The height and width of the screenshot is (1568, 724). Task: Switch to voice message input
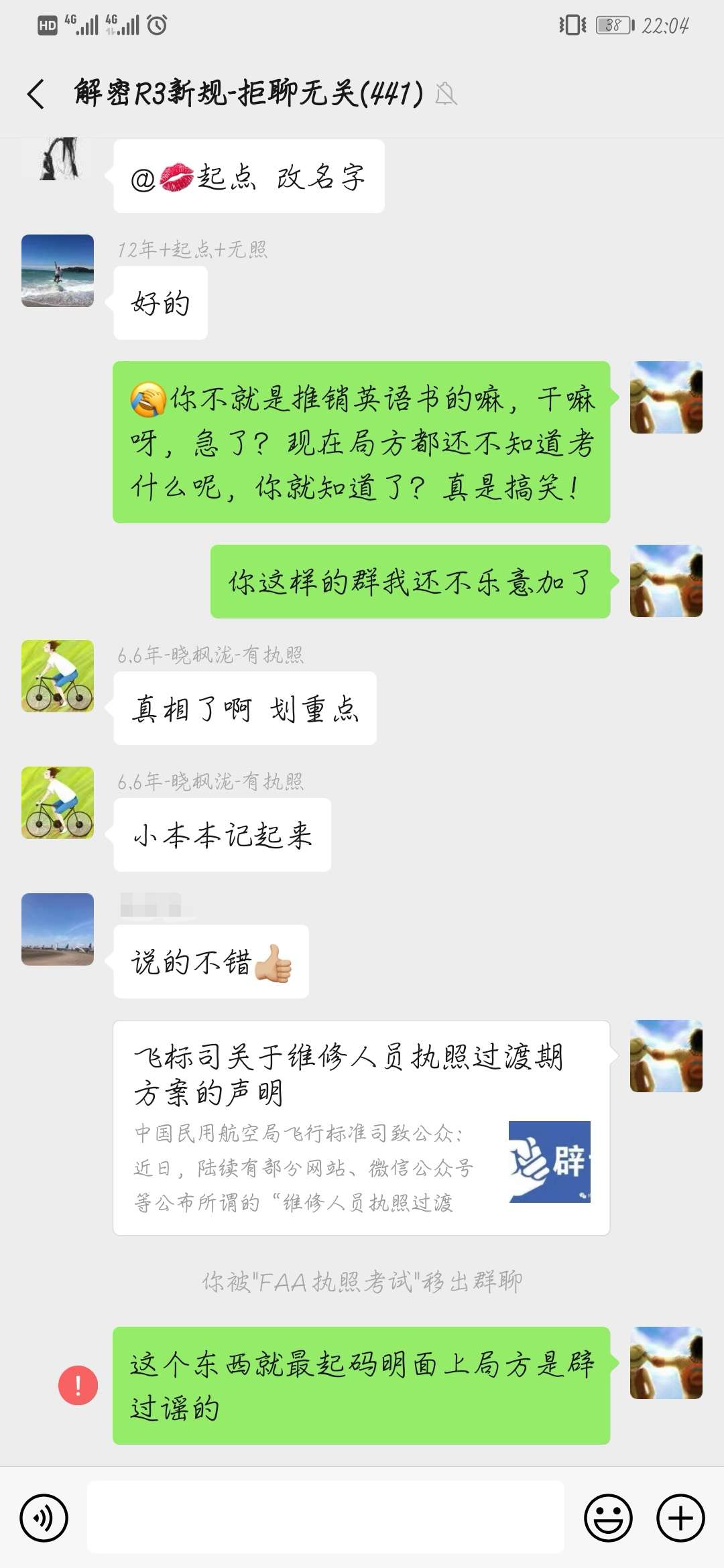[x=44, y=1518]
